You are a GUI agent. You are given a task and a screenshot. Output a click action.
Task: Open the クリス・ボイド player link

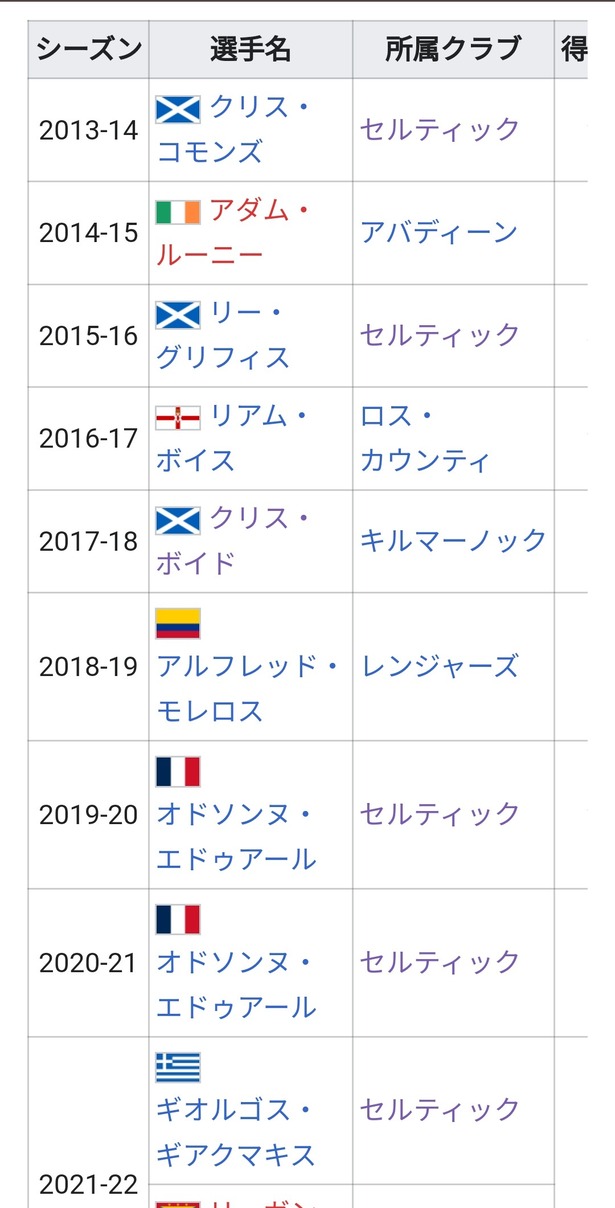tap(233, 541)
